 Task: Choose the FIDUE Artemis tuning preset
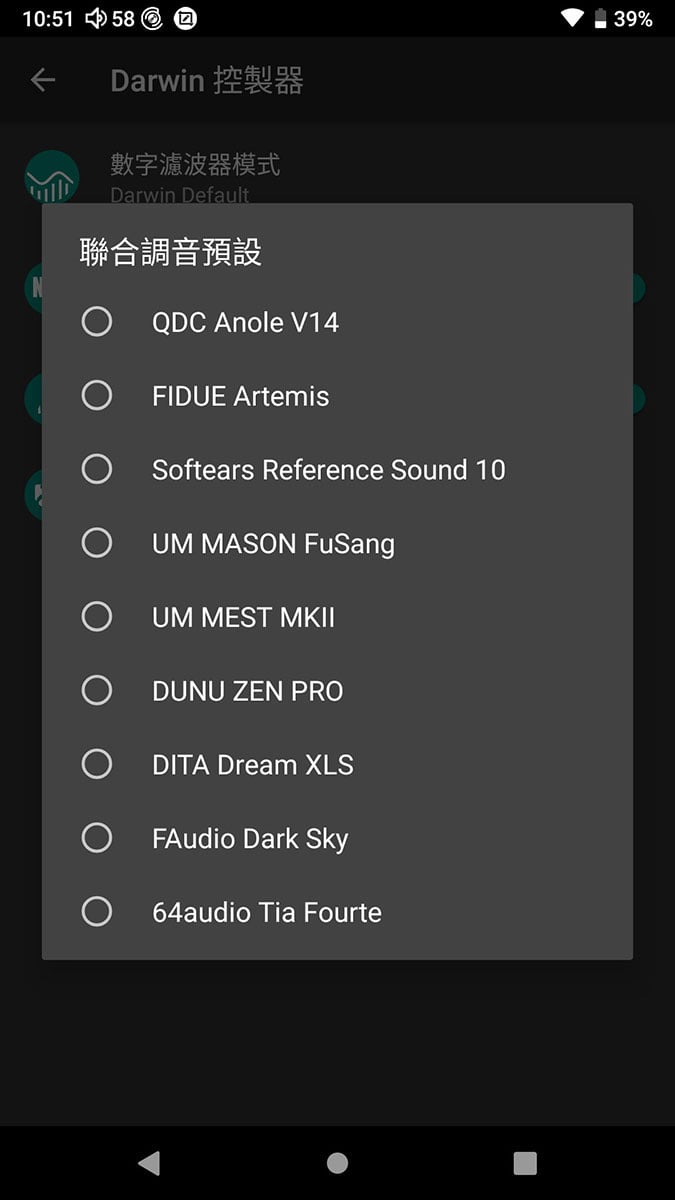[337, 396]
